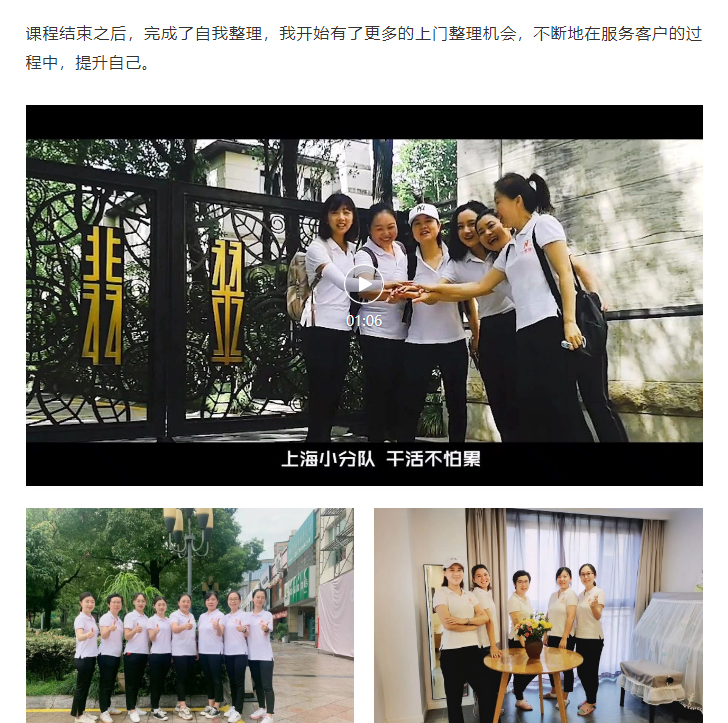Open the indoor group photo by the table
The image size is (728, 723).
[538, 615]
